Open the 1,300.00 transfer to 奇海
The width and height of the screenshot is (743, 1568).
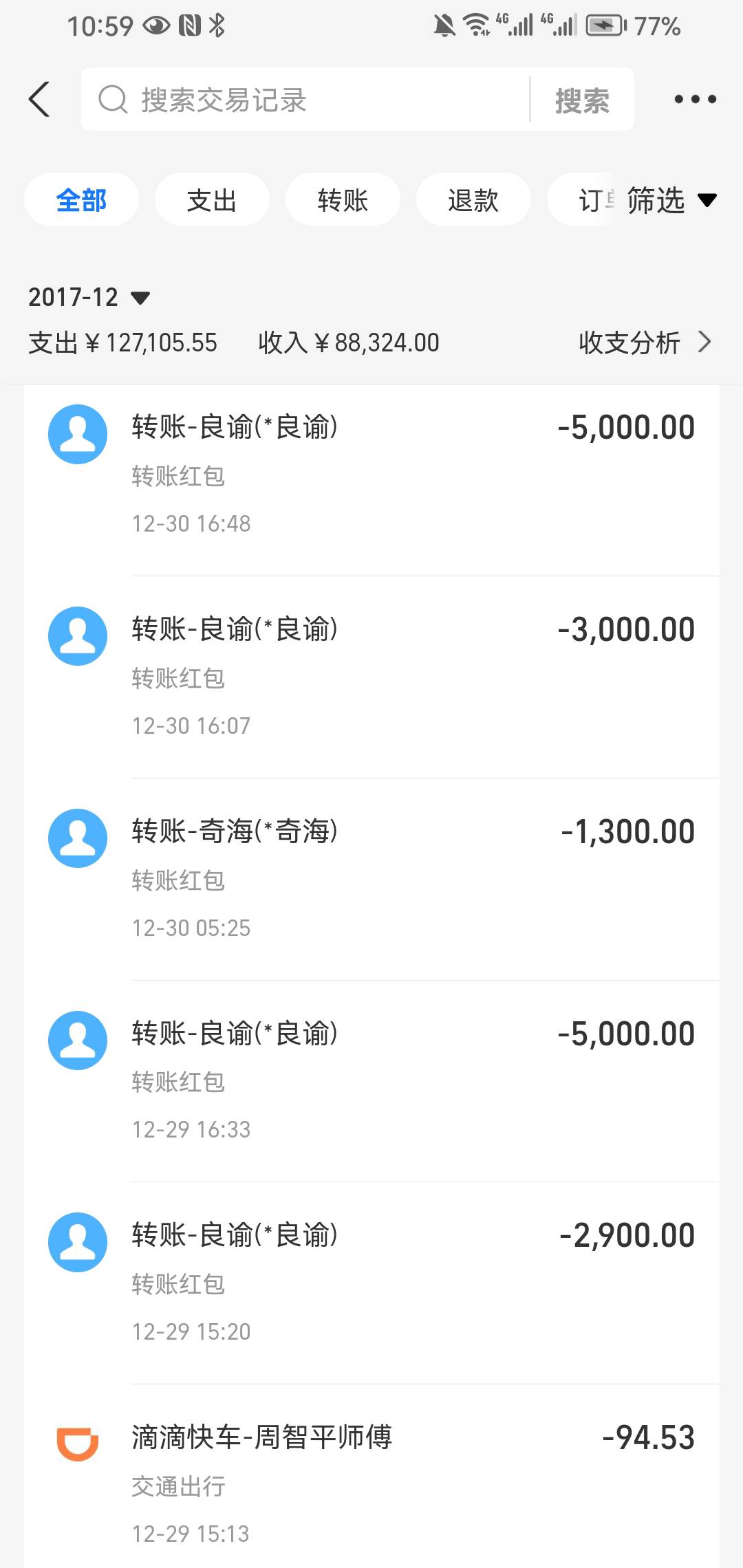click(x=371, y=880)
